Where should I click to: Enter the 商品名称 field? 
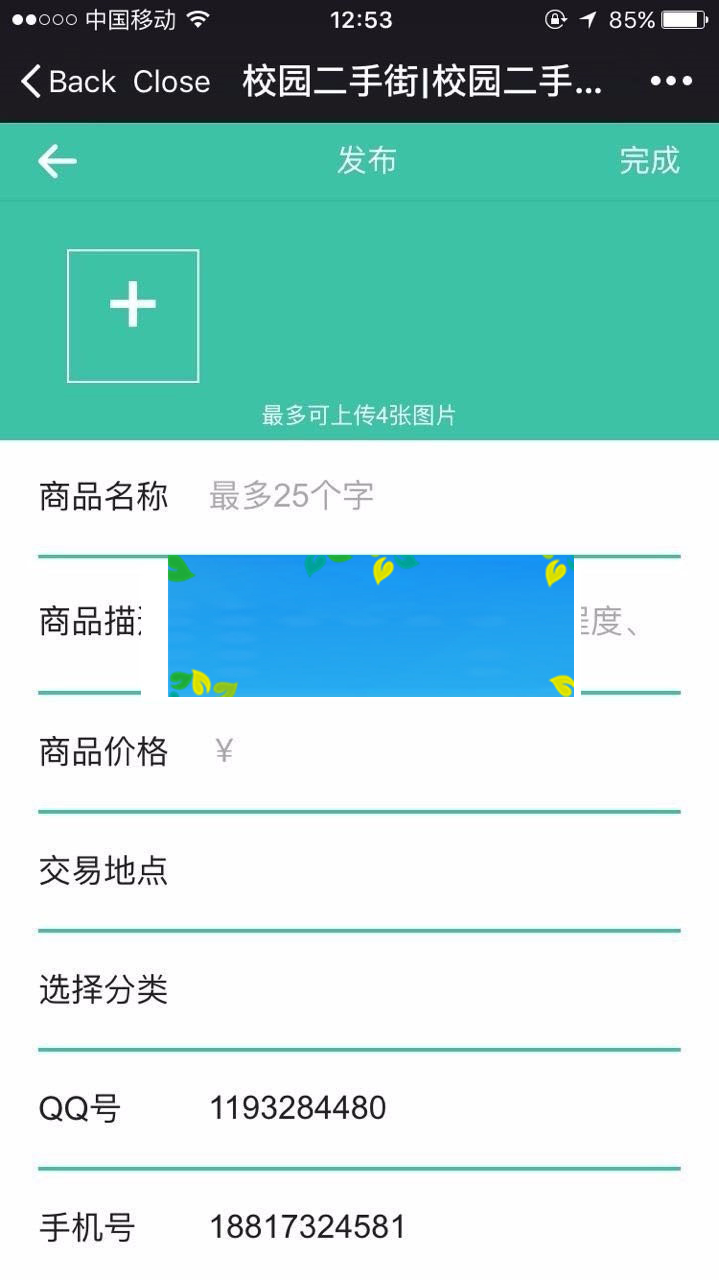coord(440,496)
